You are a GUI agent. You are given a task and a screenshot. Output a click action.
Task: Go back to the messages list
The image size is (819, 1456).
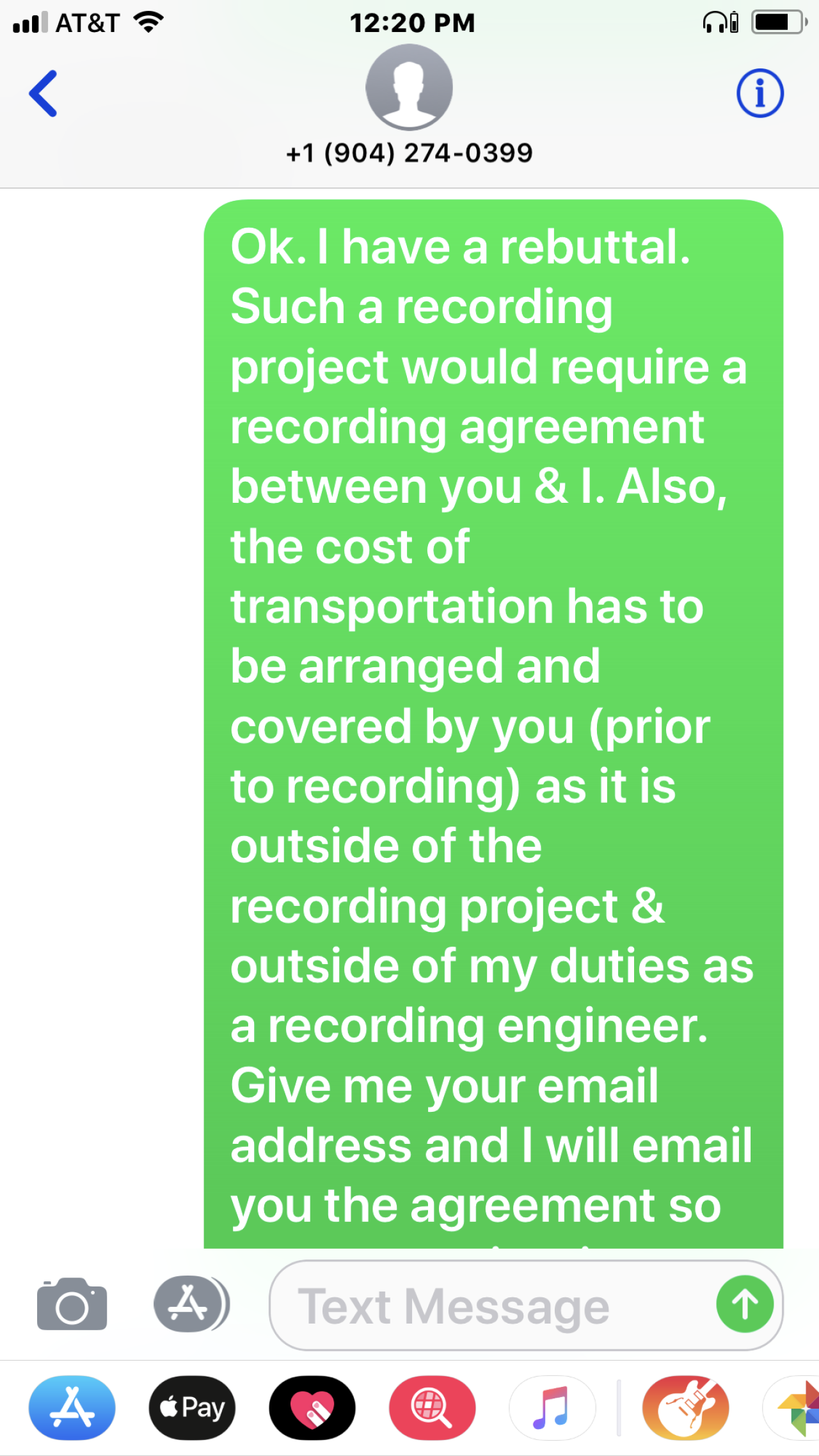click(44, 93)
